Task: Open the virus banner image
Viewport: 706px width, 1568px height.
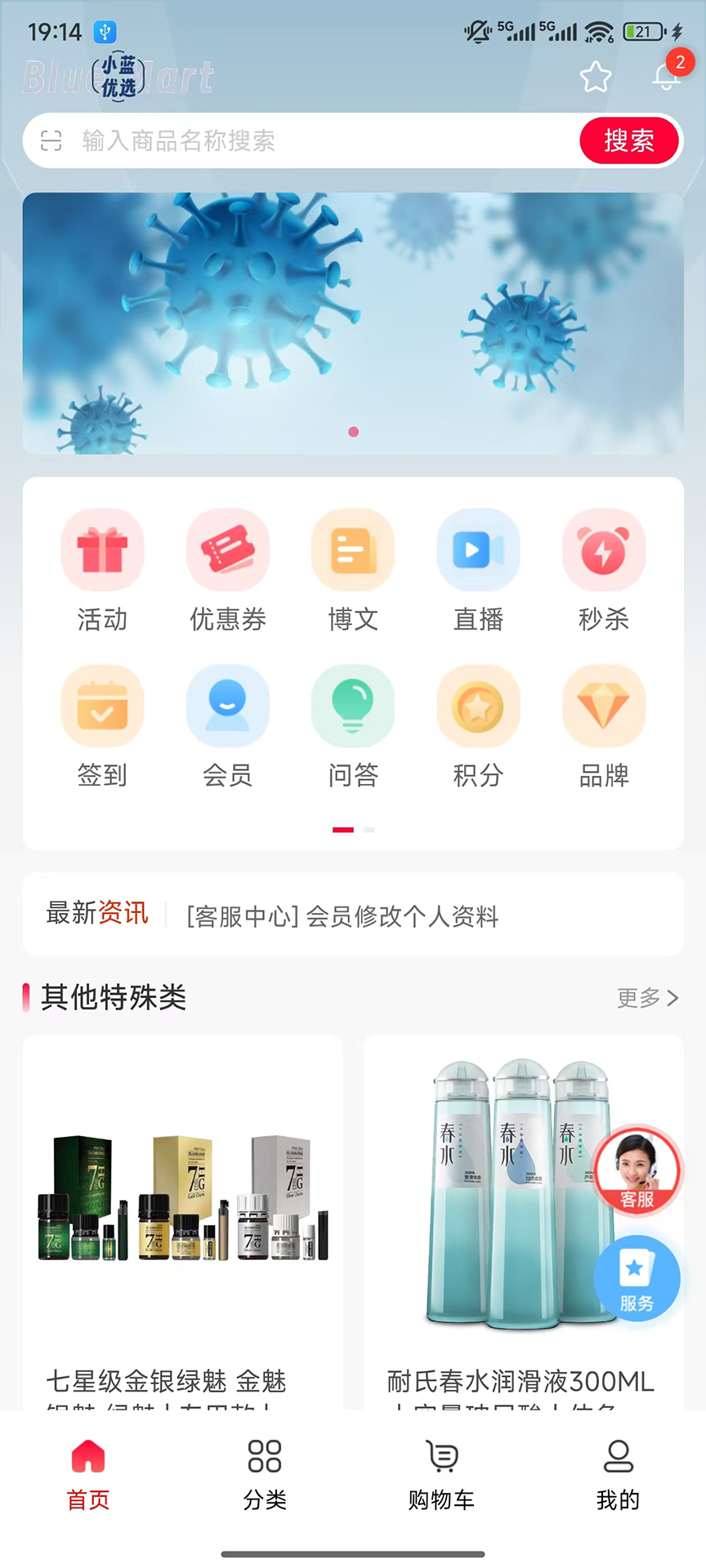Action: click(353, 323)
